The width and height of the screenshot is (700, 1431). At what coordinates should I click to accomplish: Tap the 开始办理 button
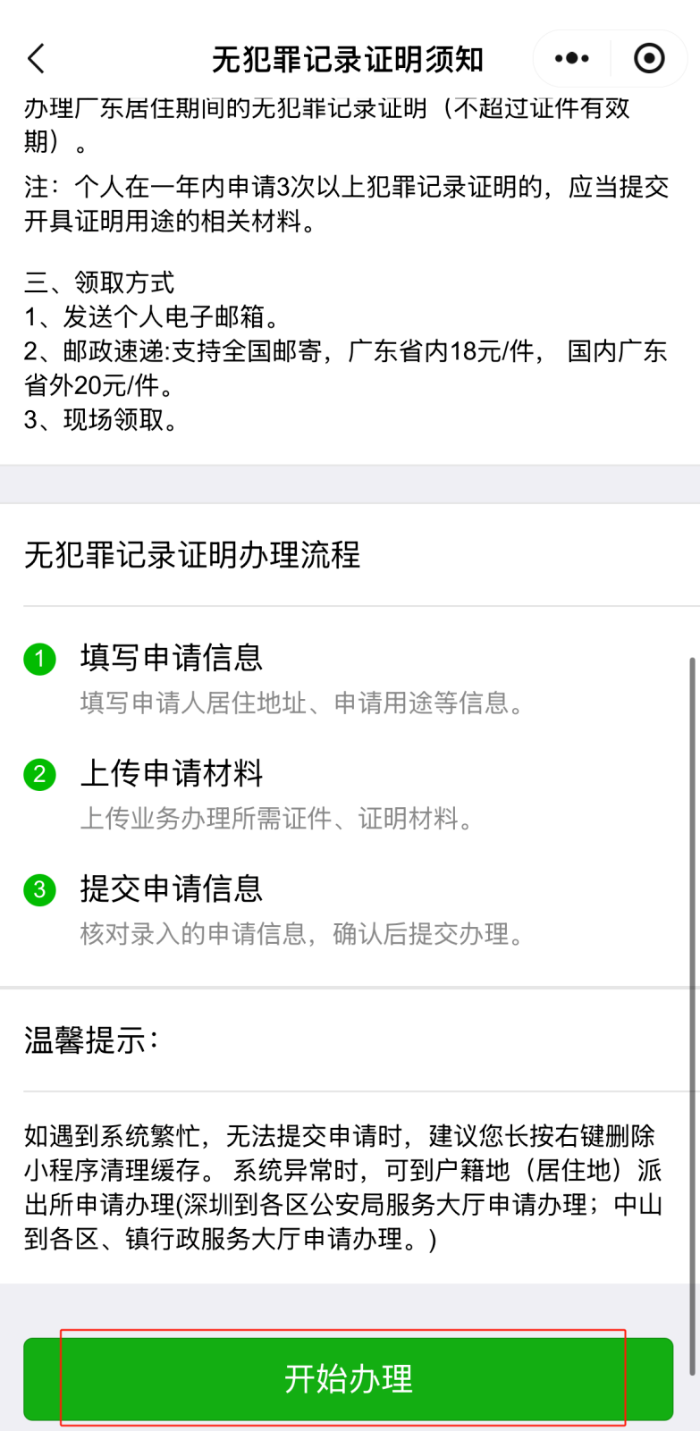coord(348,1379)
